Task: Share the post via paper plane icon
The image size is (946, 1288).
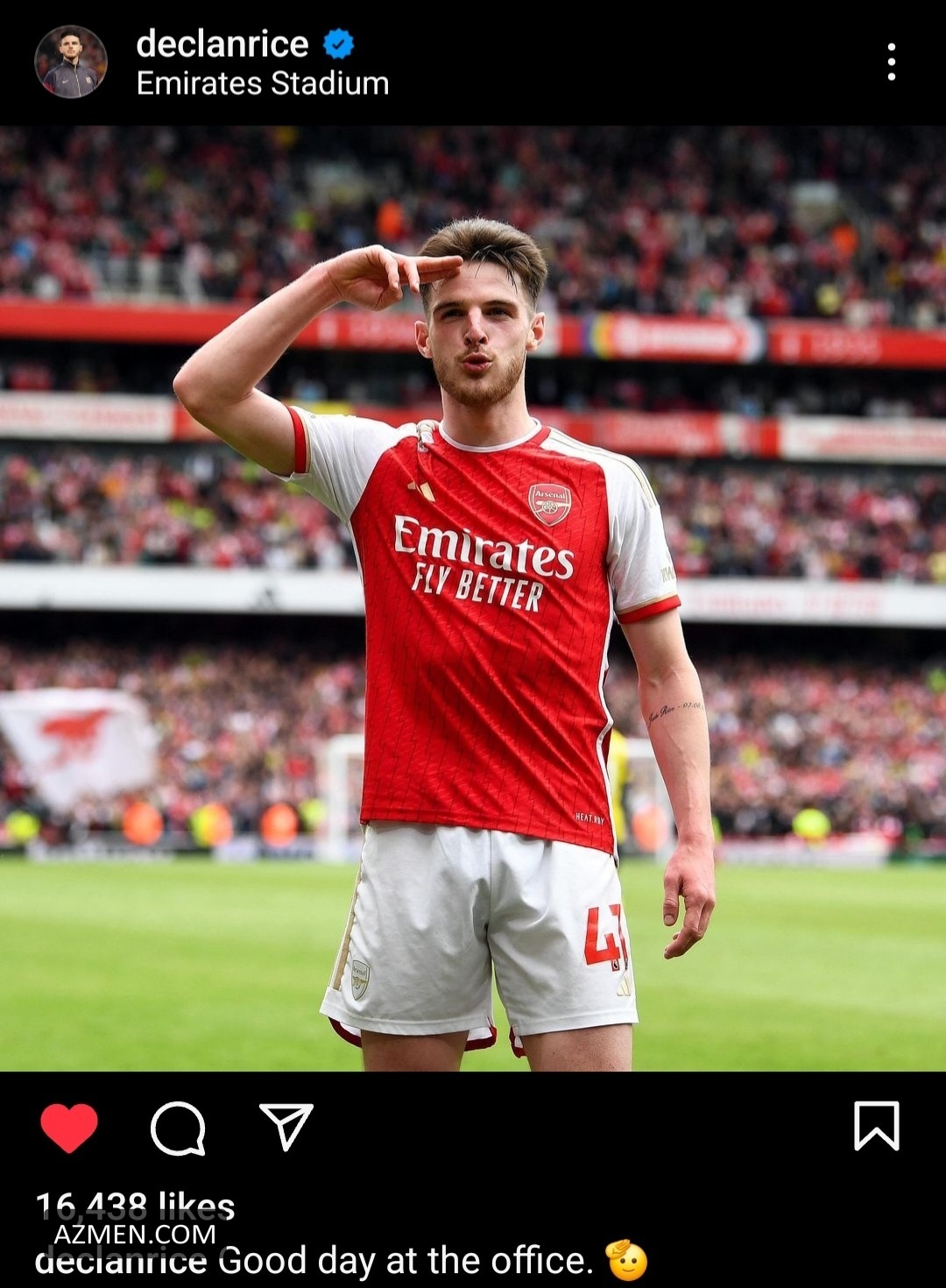Action: click(286, 1126)
